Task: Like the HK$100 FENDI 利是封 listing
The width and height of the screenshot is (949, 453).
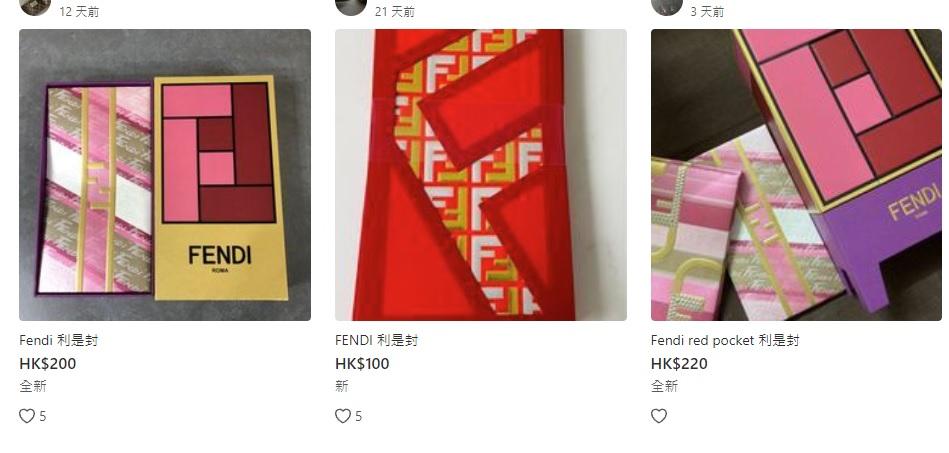Action: (x=343, y=416)
